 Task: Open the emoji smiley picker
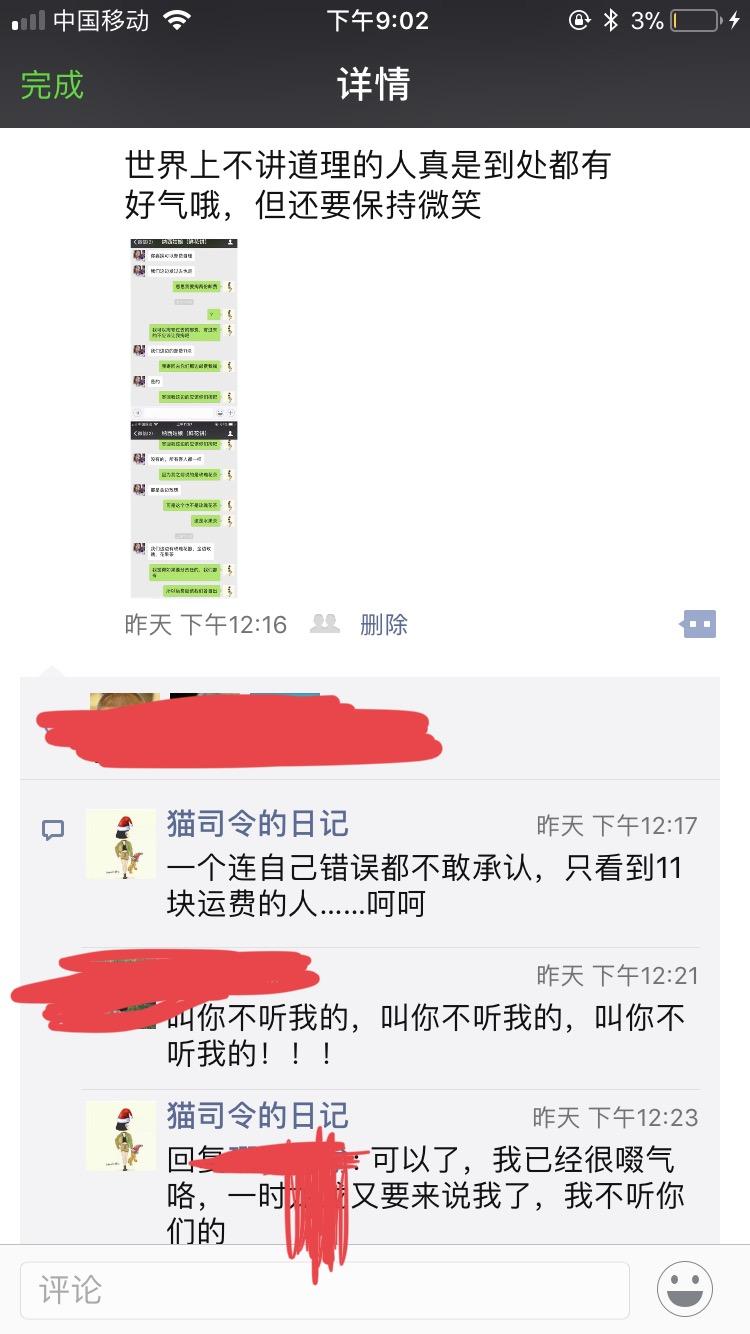click(x=685, y=1289)
